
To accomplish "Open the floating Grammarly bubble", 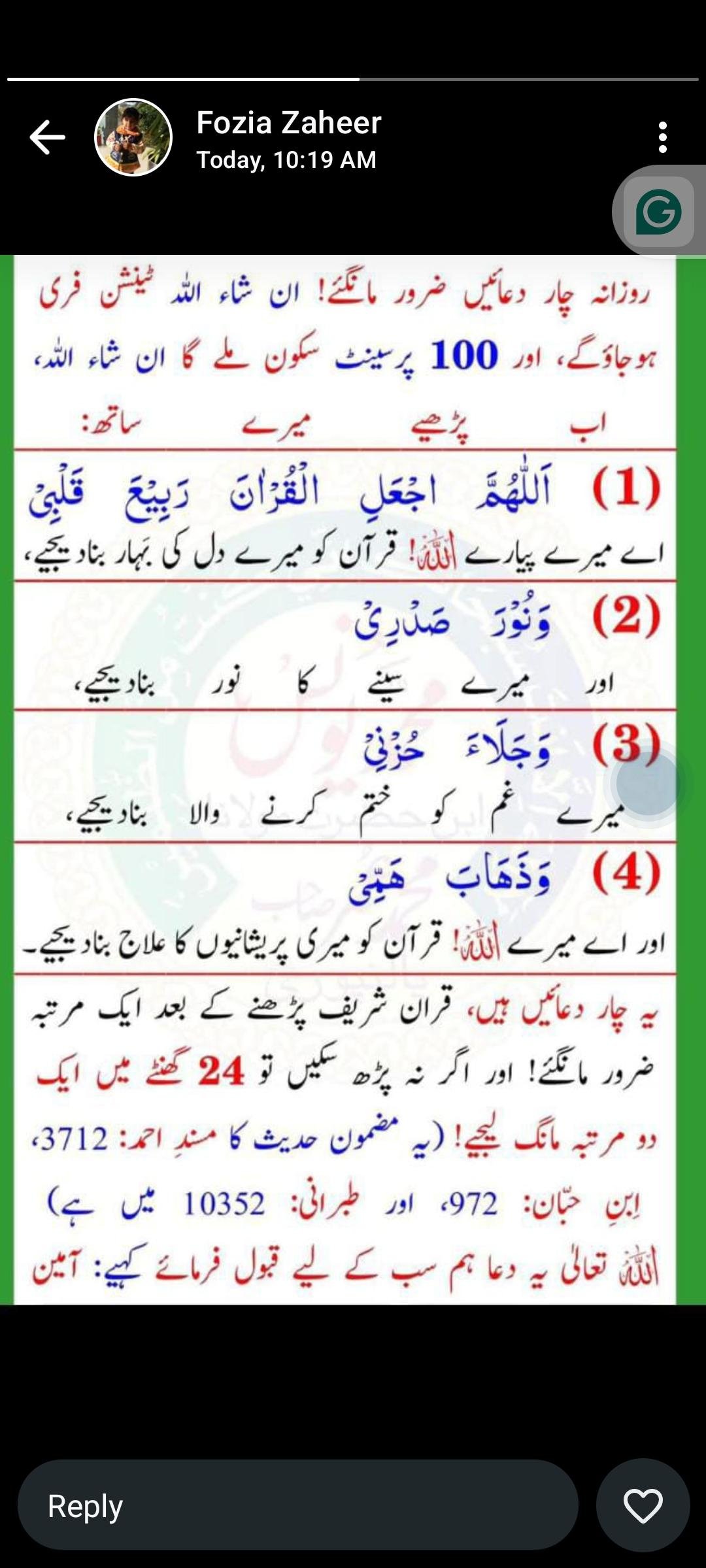I will pyautogui.click(x=658, y=212).
